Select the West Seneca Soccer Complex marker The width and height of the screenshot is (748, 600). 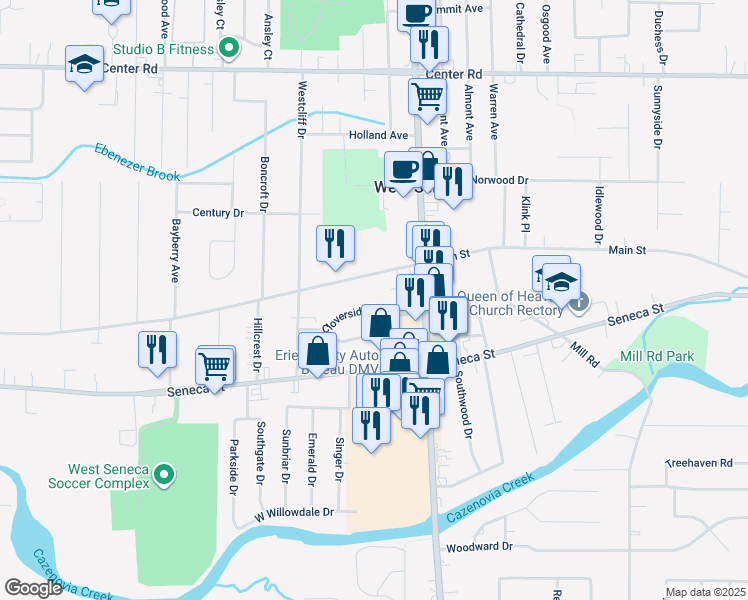(x=167, y=474)
